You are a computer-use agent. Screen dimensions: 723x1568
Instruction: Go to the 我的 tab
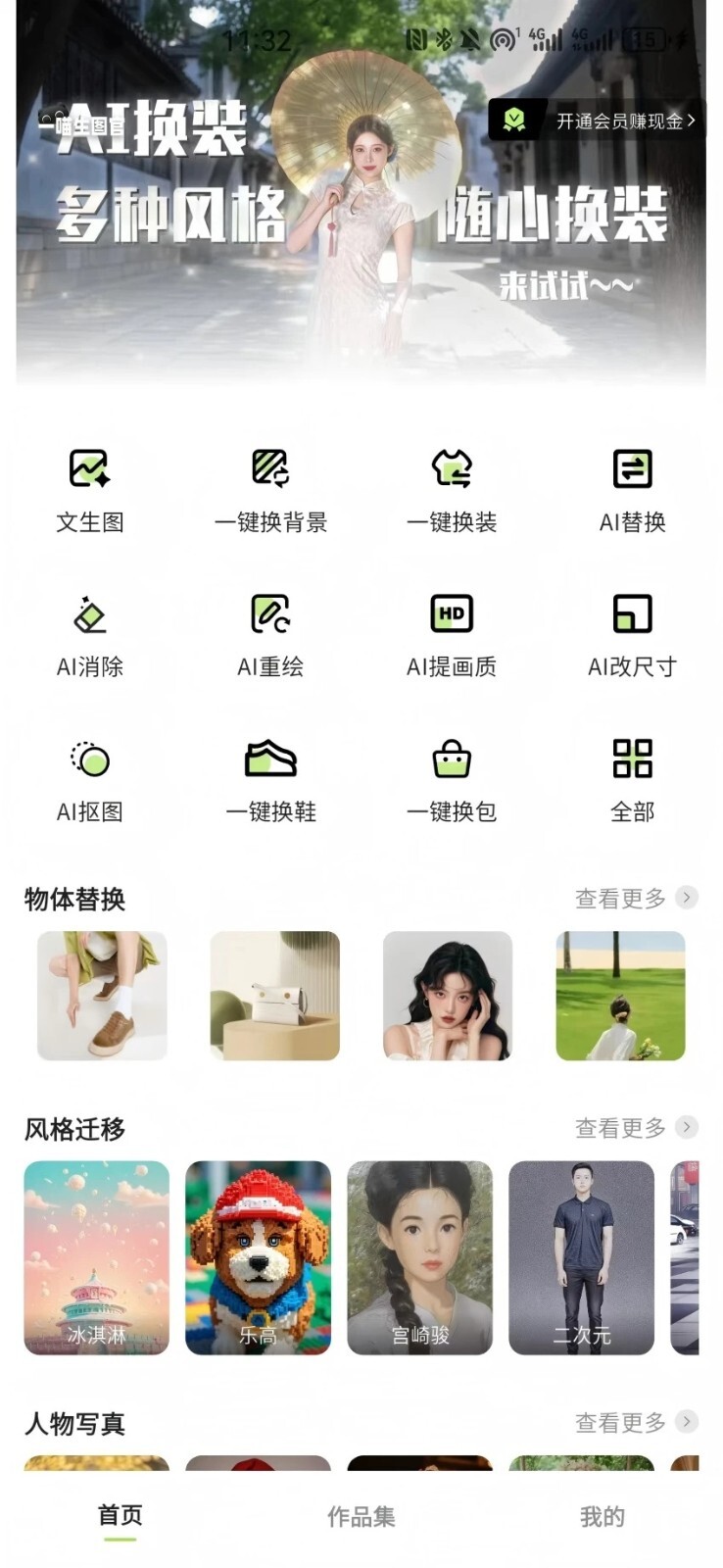(602, 1517)
